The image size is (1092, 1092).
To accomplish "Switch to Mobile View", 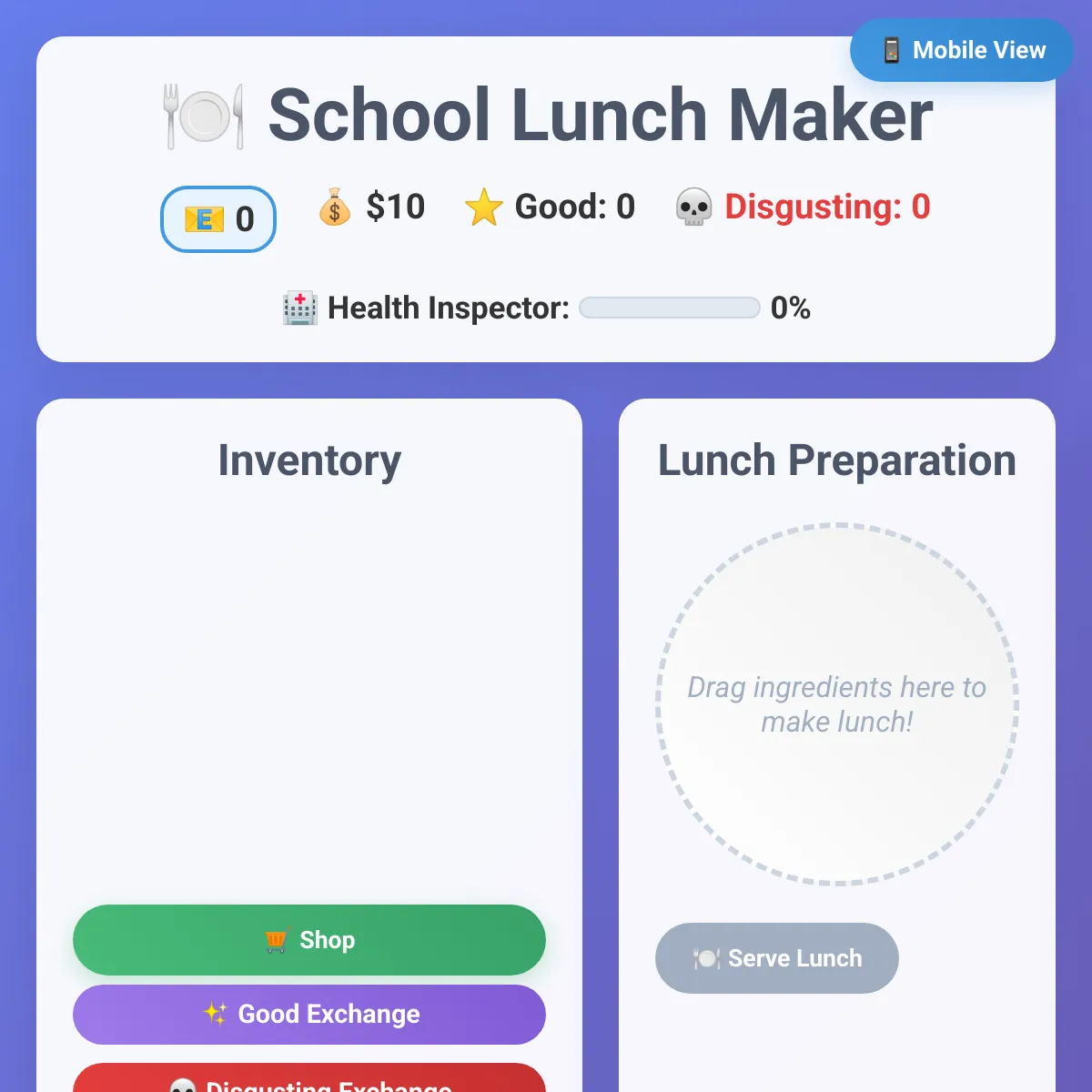I will tap(962, 50).
